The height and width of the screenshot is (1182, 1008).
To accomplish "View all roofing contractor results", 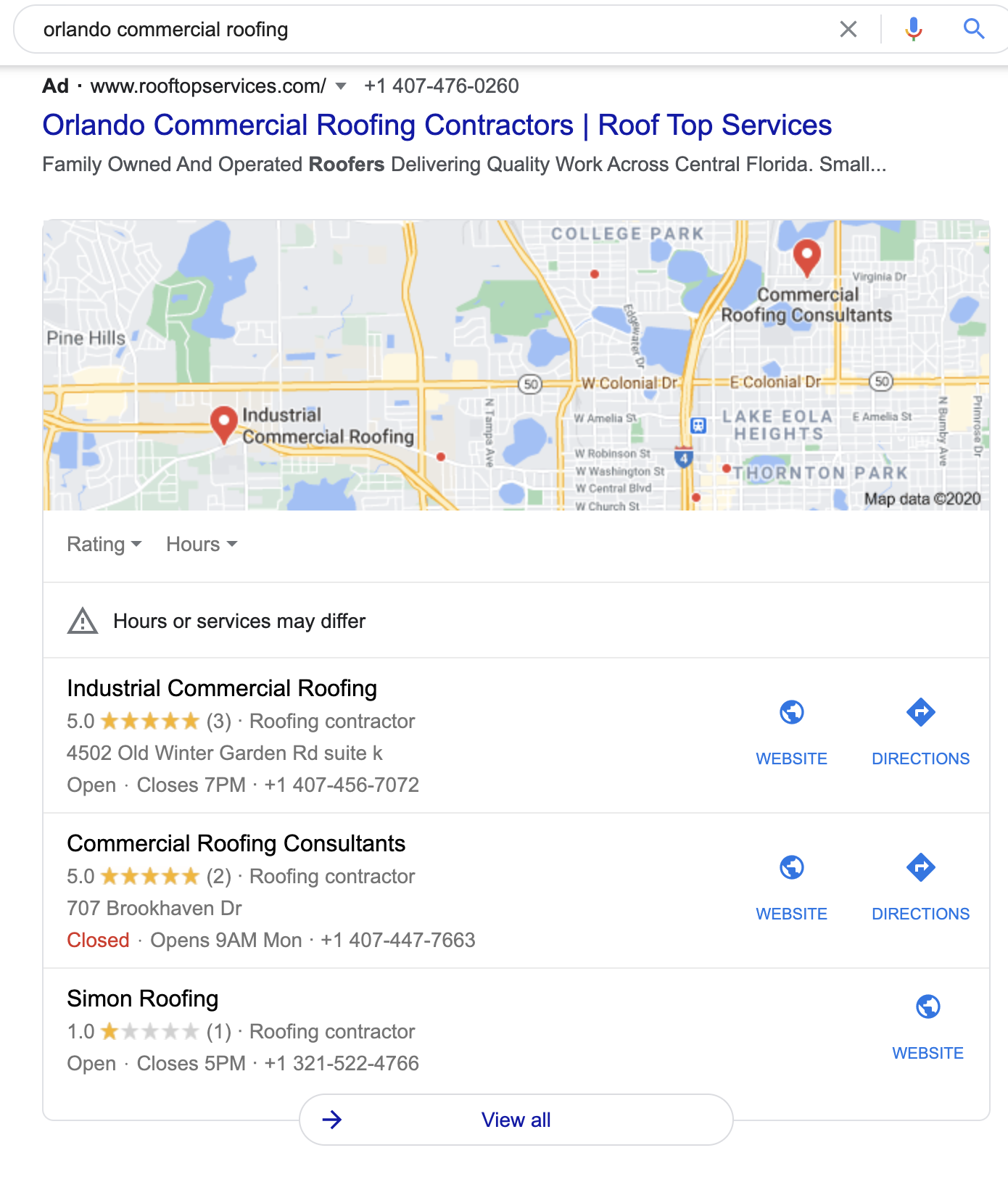I will [516, 1120].
